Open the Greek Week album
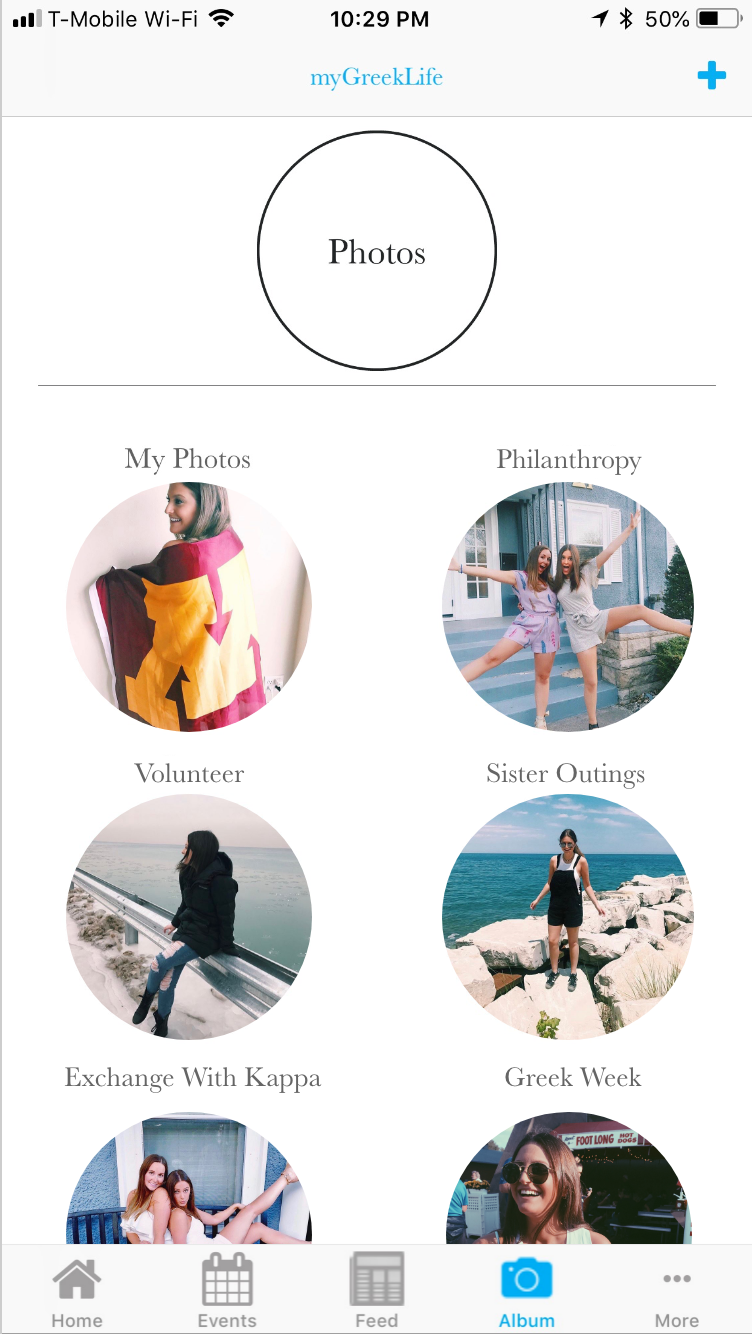 (x=568, y=1180)
